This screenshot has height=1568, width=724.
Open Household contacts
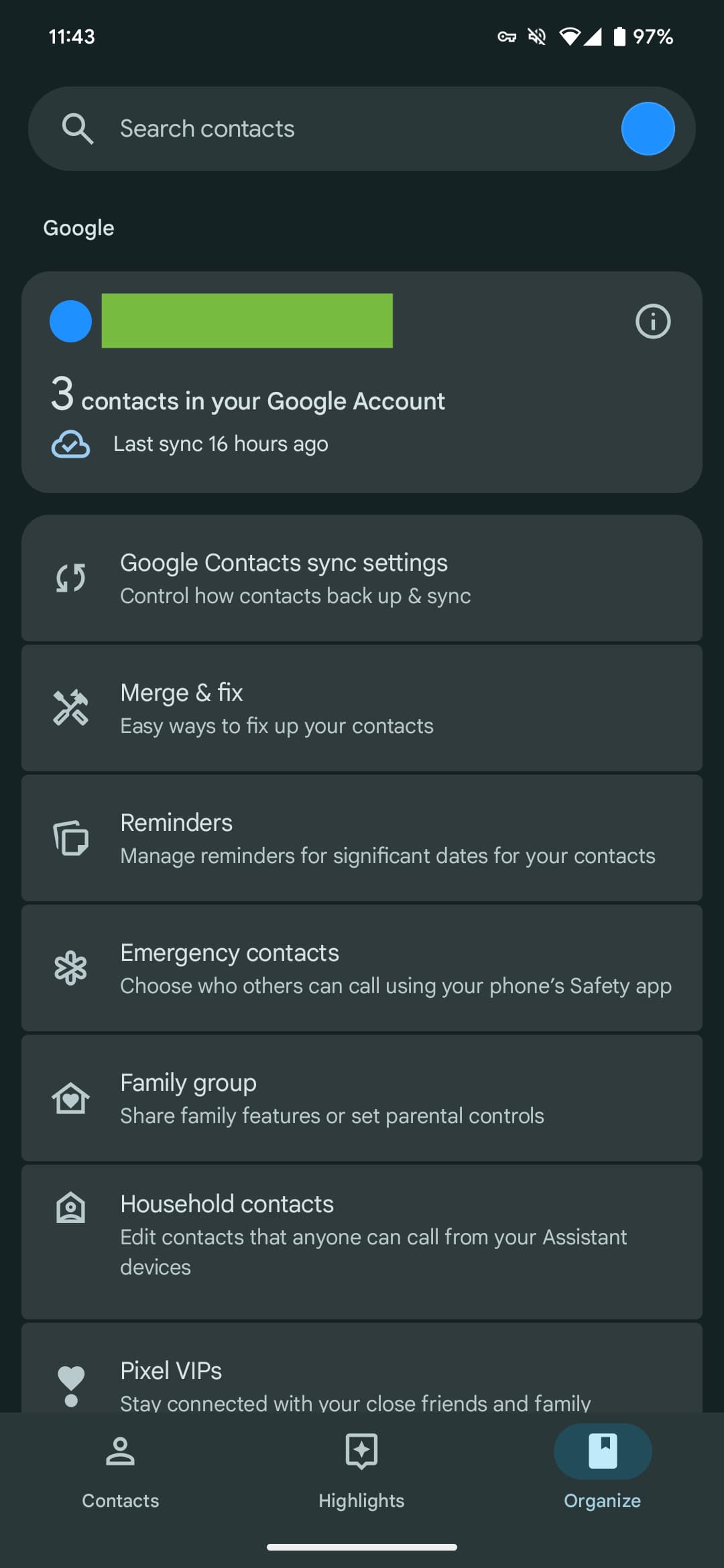tap(362, 1242)
